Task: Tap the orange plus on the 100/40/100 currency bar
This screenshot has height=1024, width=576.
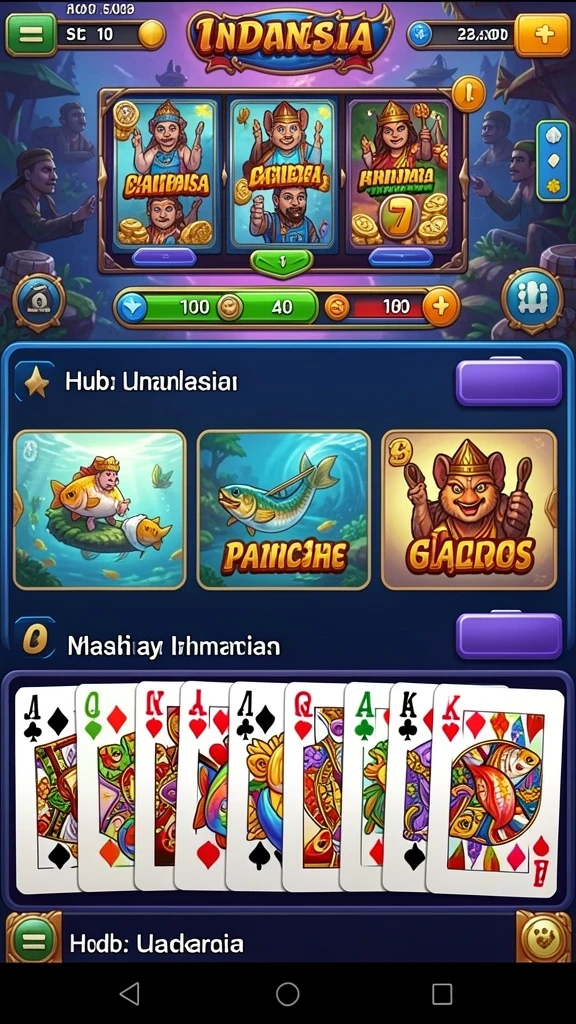Action: (441, 307)
